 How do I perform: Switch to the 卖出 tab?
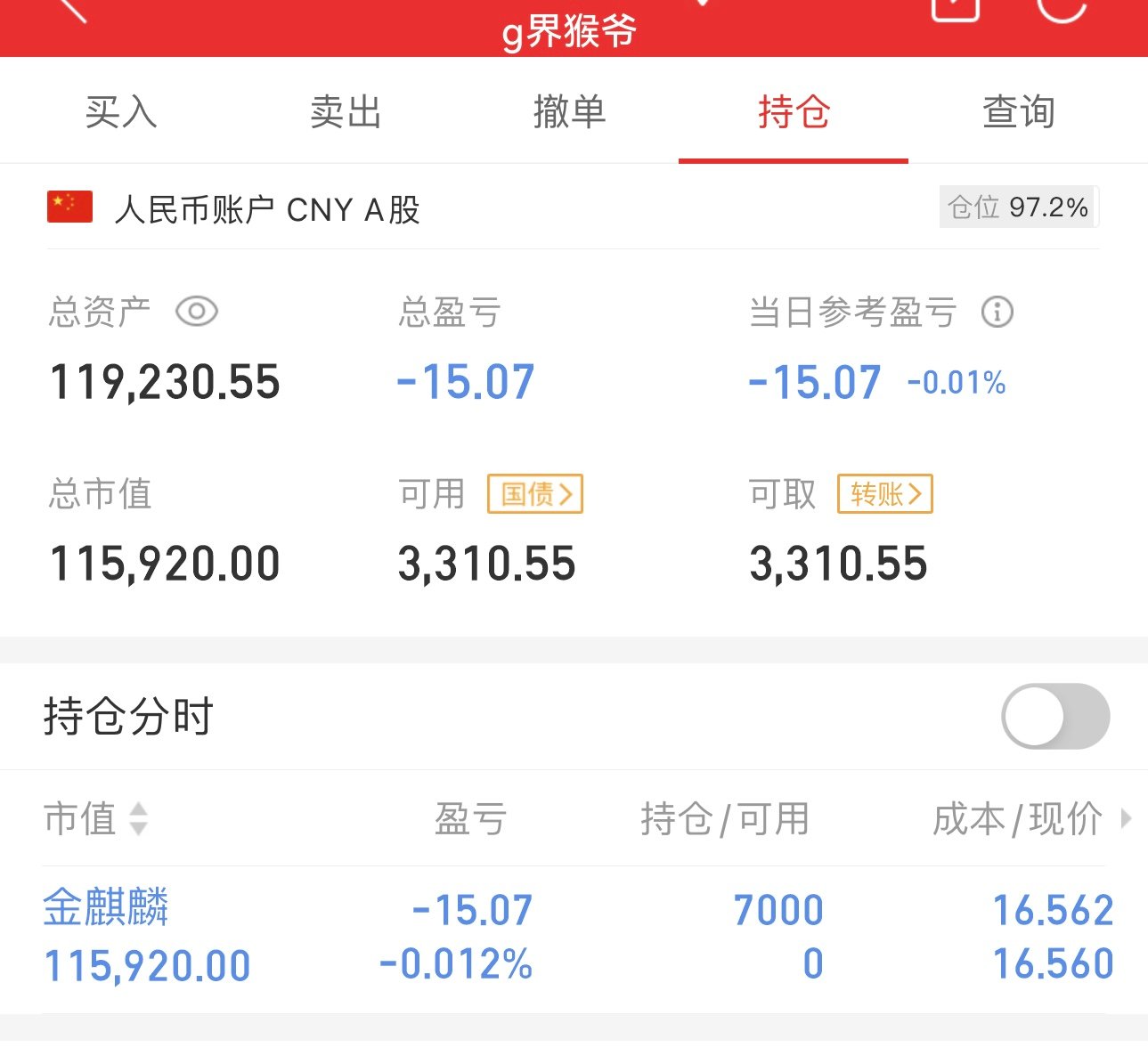point(346,112)
